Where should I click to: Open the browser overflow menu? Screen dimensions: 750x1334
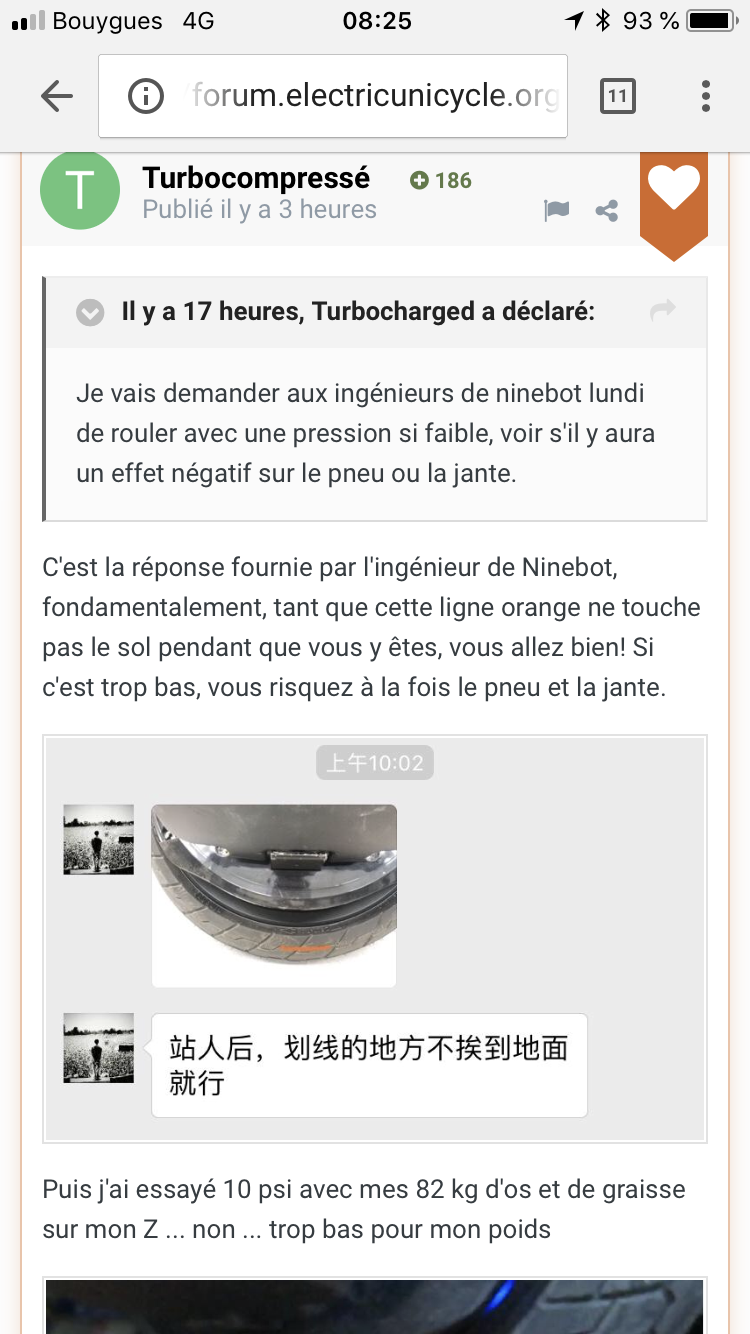(706, 96)
